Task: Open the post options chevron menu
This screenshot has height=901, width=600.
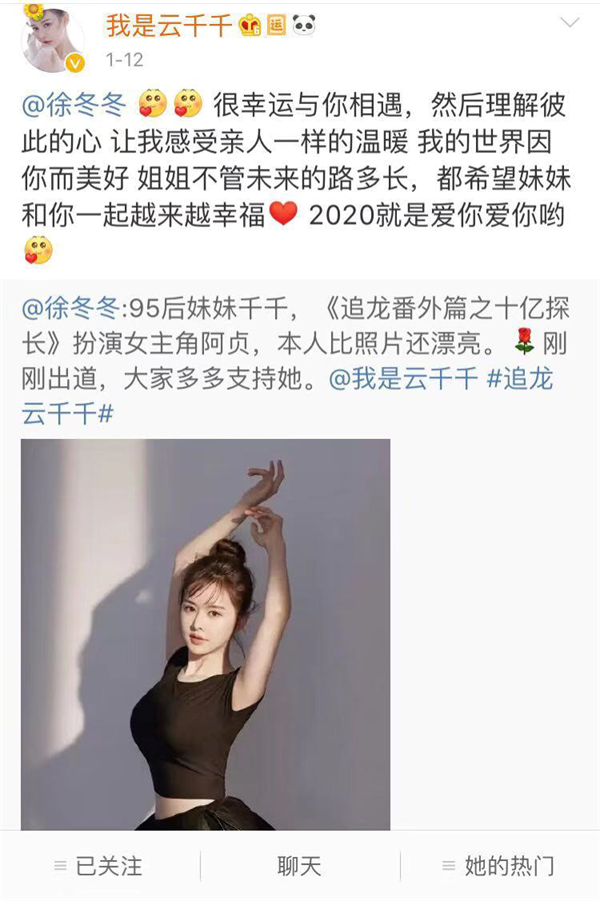Action: coord(571,23)
